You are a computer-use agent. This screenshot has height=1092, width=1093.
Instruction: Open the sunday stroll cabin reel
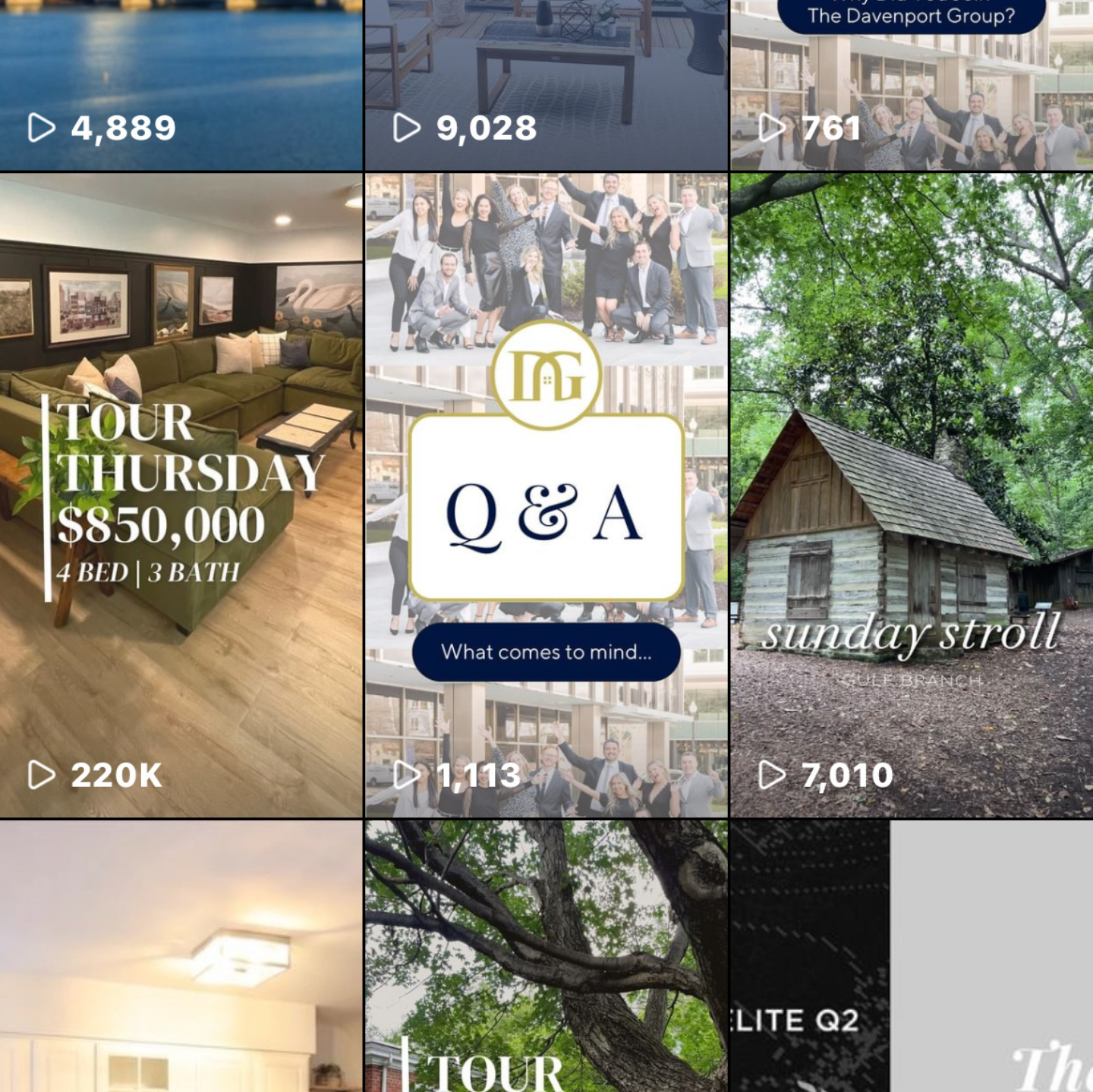tap(911, 495)
